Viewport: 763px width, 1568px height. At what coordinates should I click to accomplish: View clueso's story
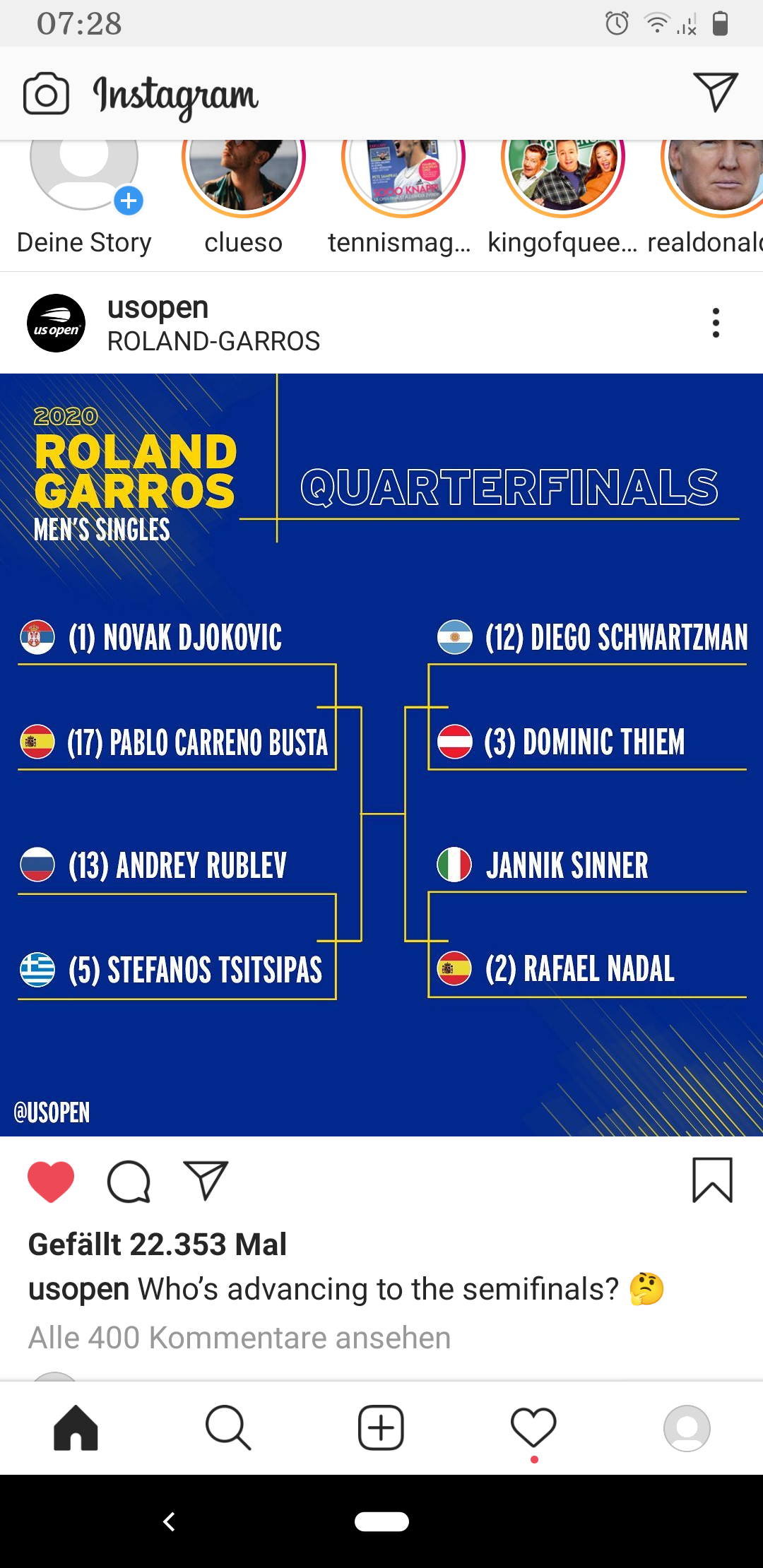244,177
